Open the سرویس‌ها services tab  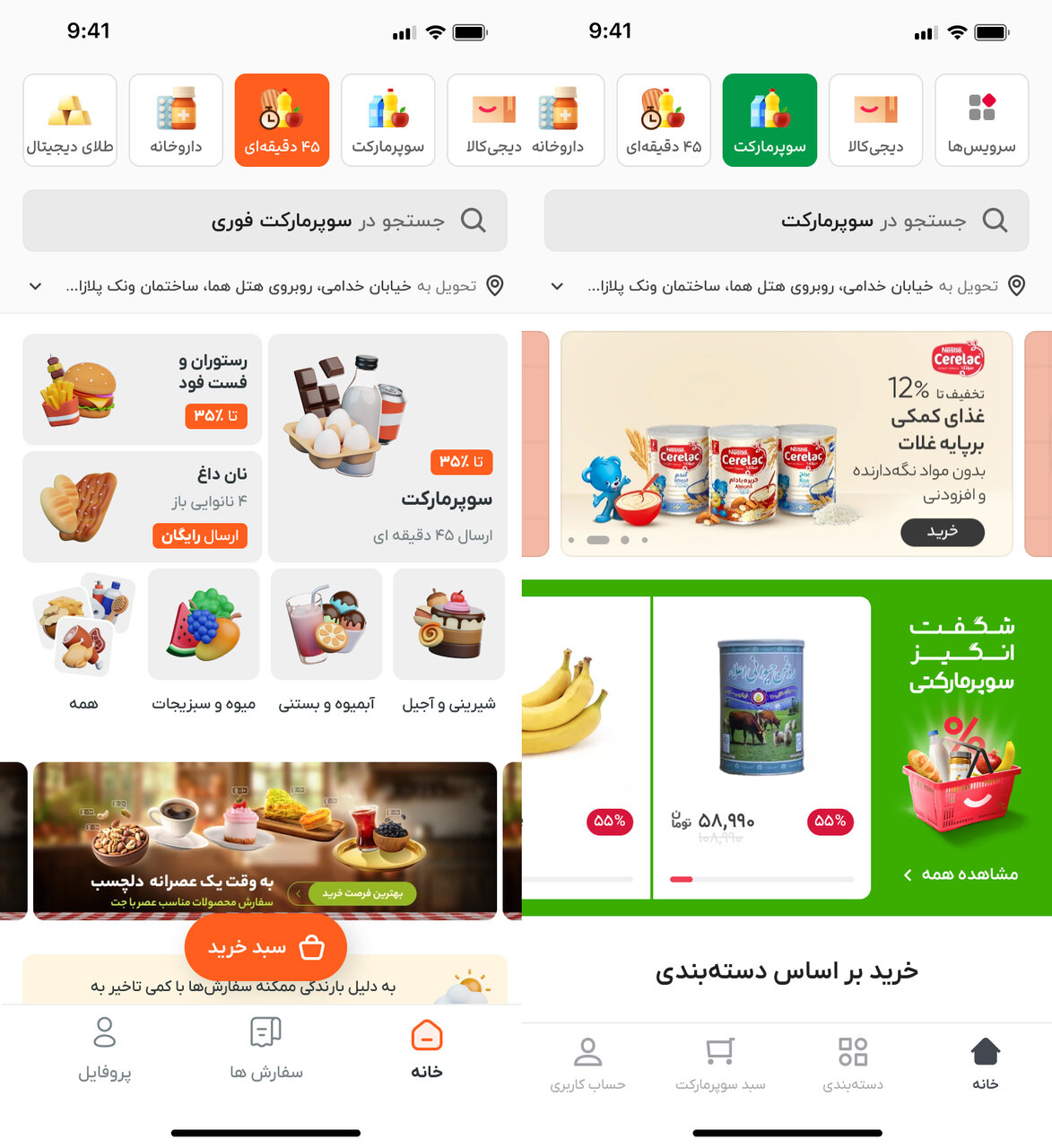coord(981,120)
